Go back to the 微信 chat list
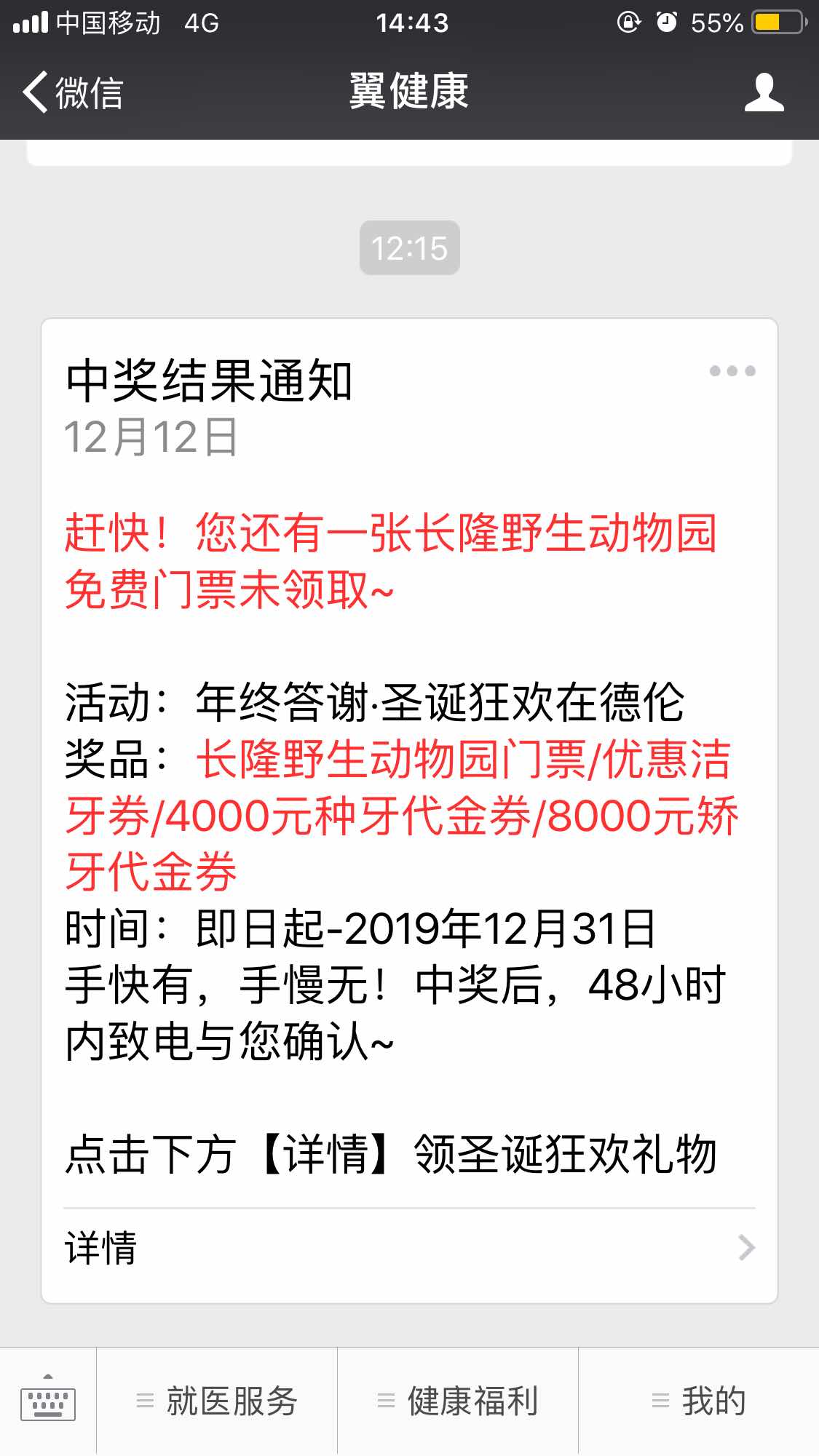The width and height of the screenshot is (819, 1456). 73,92
